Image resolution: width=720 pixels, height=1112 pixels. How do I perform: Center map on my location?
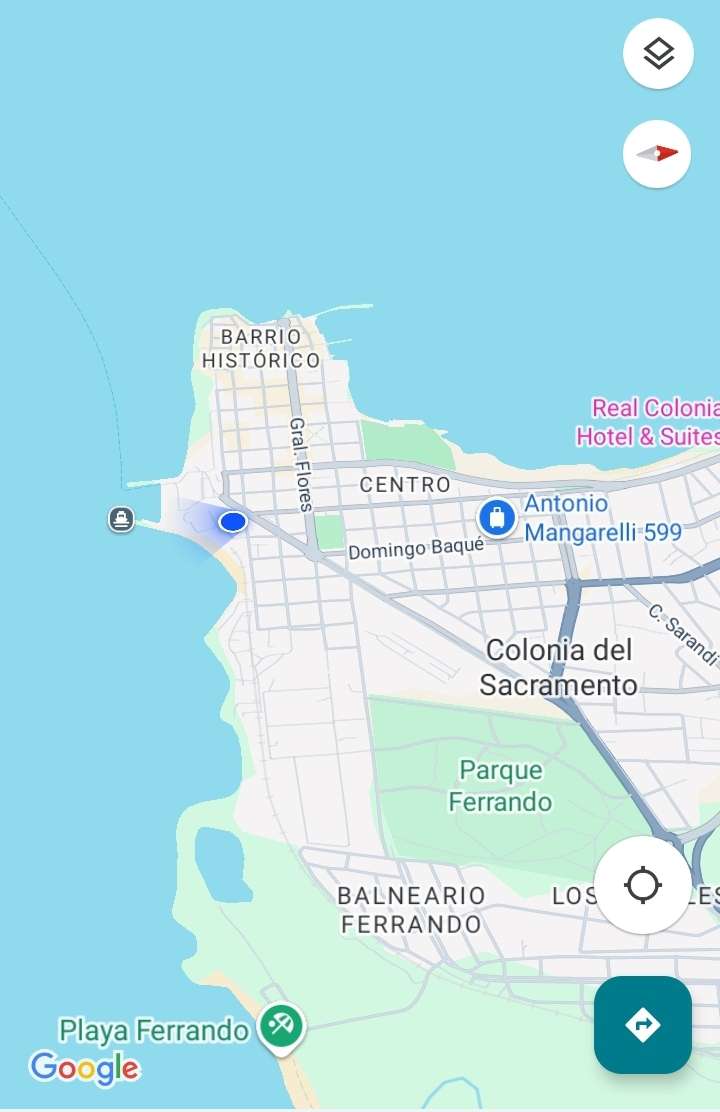tap(642, 886)
